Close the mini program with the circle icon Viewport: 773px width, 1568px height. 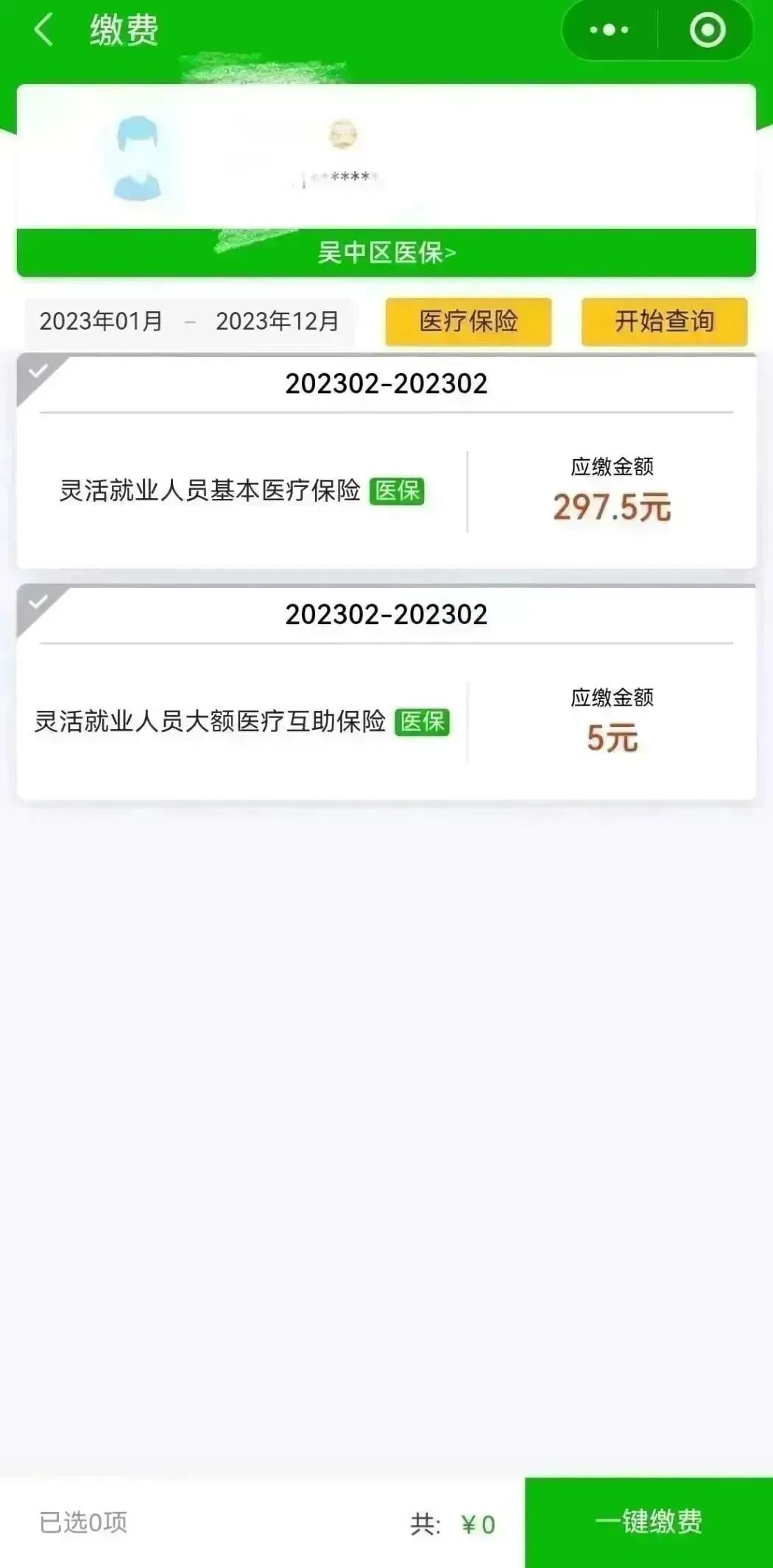[707, 30]
